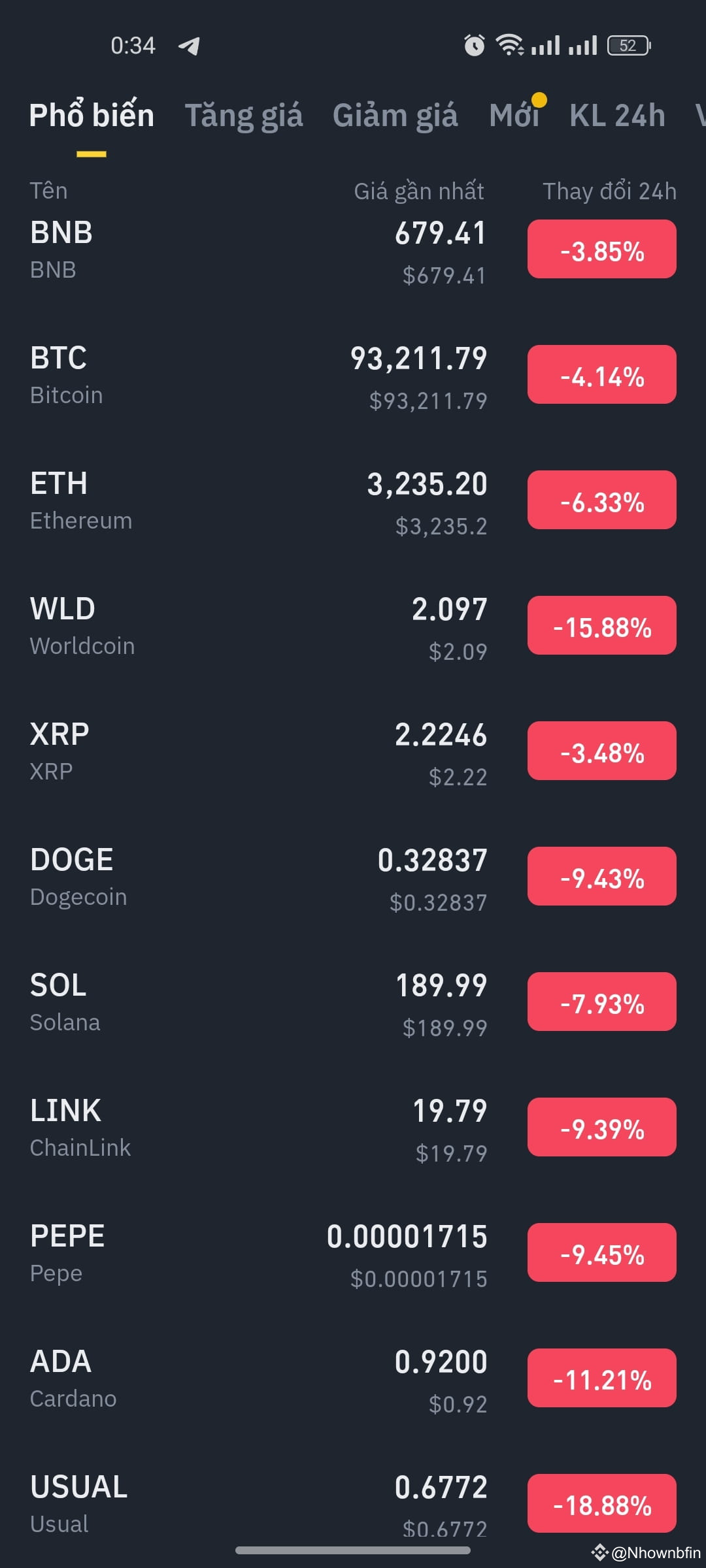Viewport: 706px width, 1568px height.
Task: Select the "Mới" tab with notification dot
Action: [x=514, y=114]
